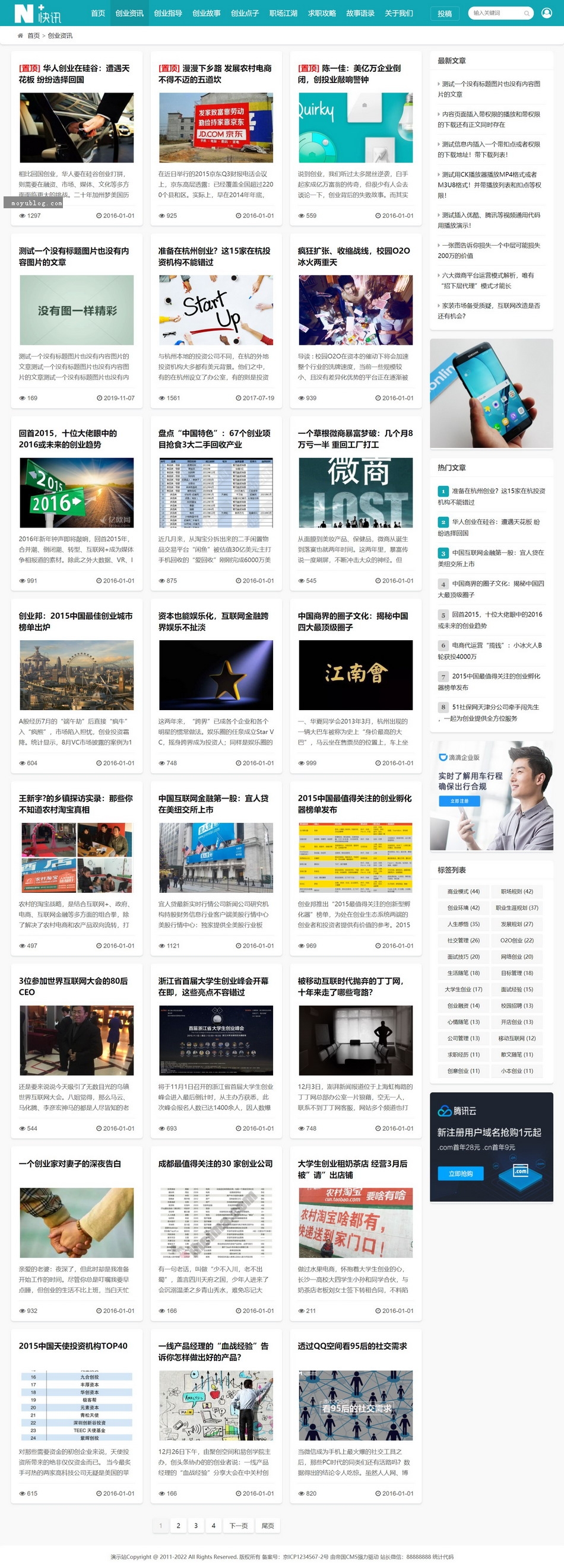Select the 商业模式 (44) tag
Screen dimensions: 564x1568
[x=464, y=891]
